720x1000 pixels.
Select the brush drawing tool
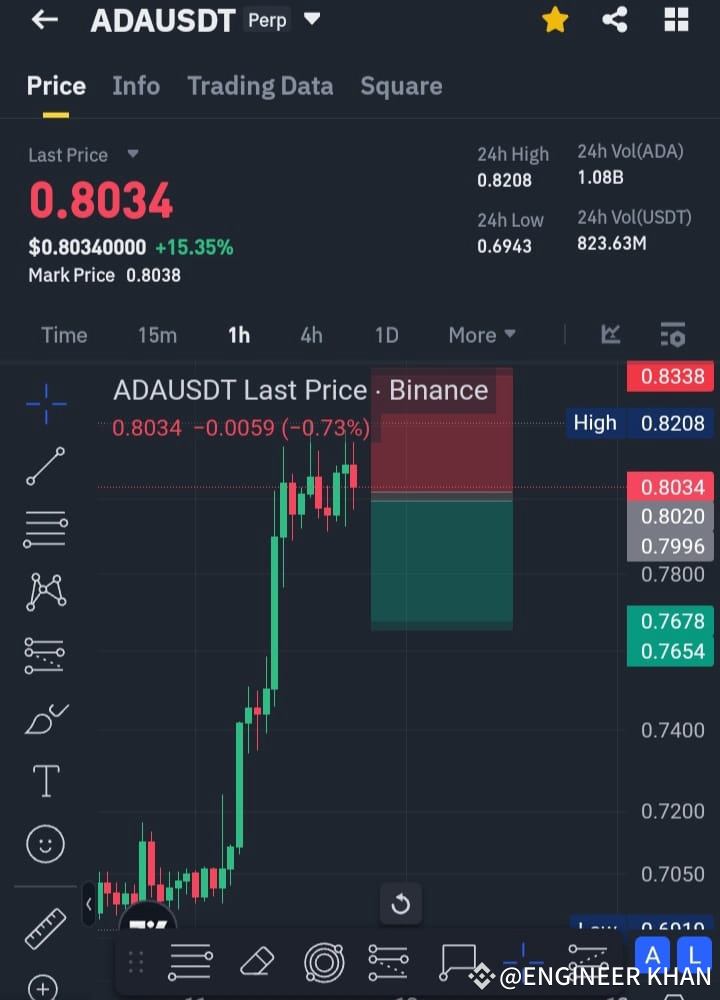pos(44,719)
